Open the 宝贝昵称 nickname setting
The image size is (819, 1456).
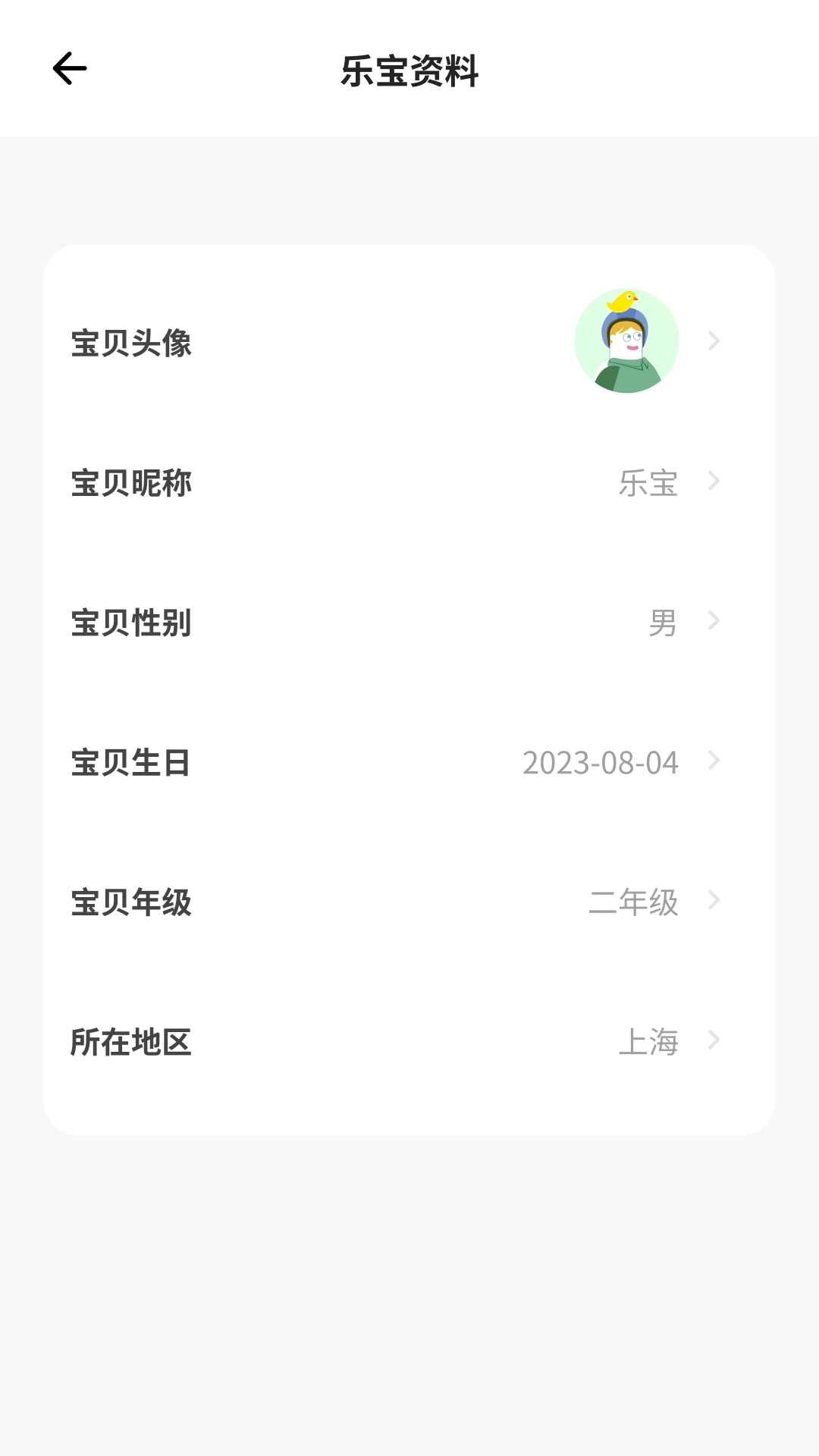click(x=131, y=484)
